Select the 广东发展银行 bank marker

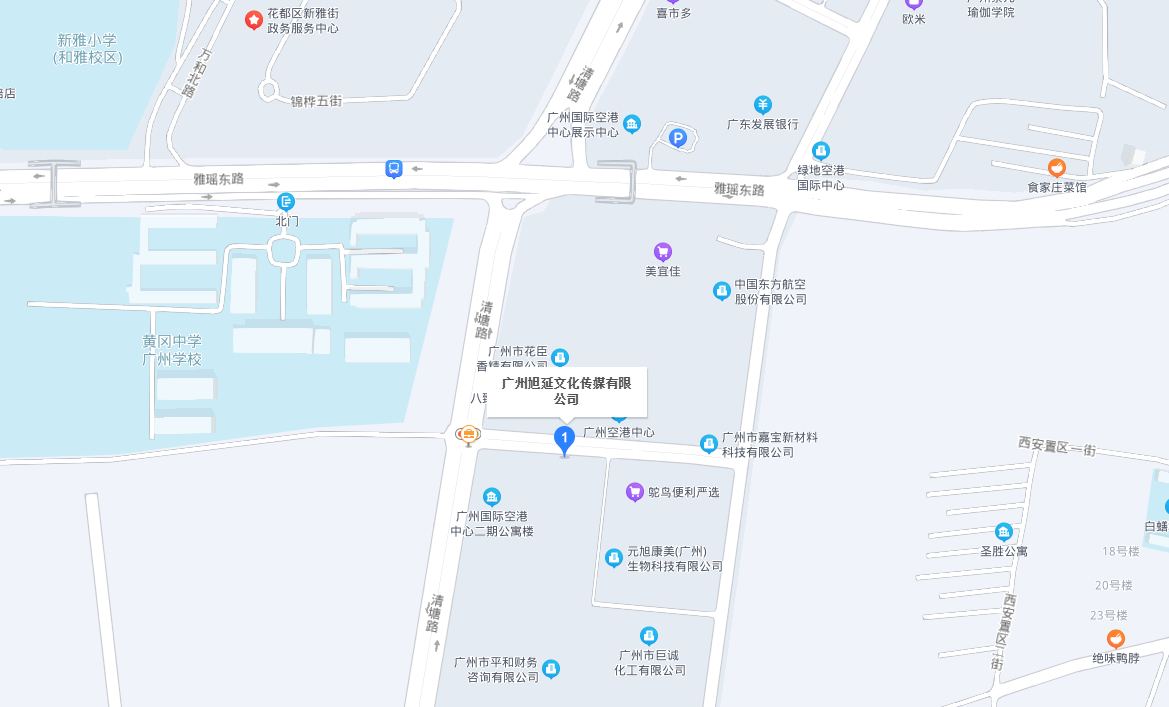click(x=763, y=105)
